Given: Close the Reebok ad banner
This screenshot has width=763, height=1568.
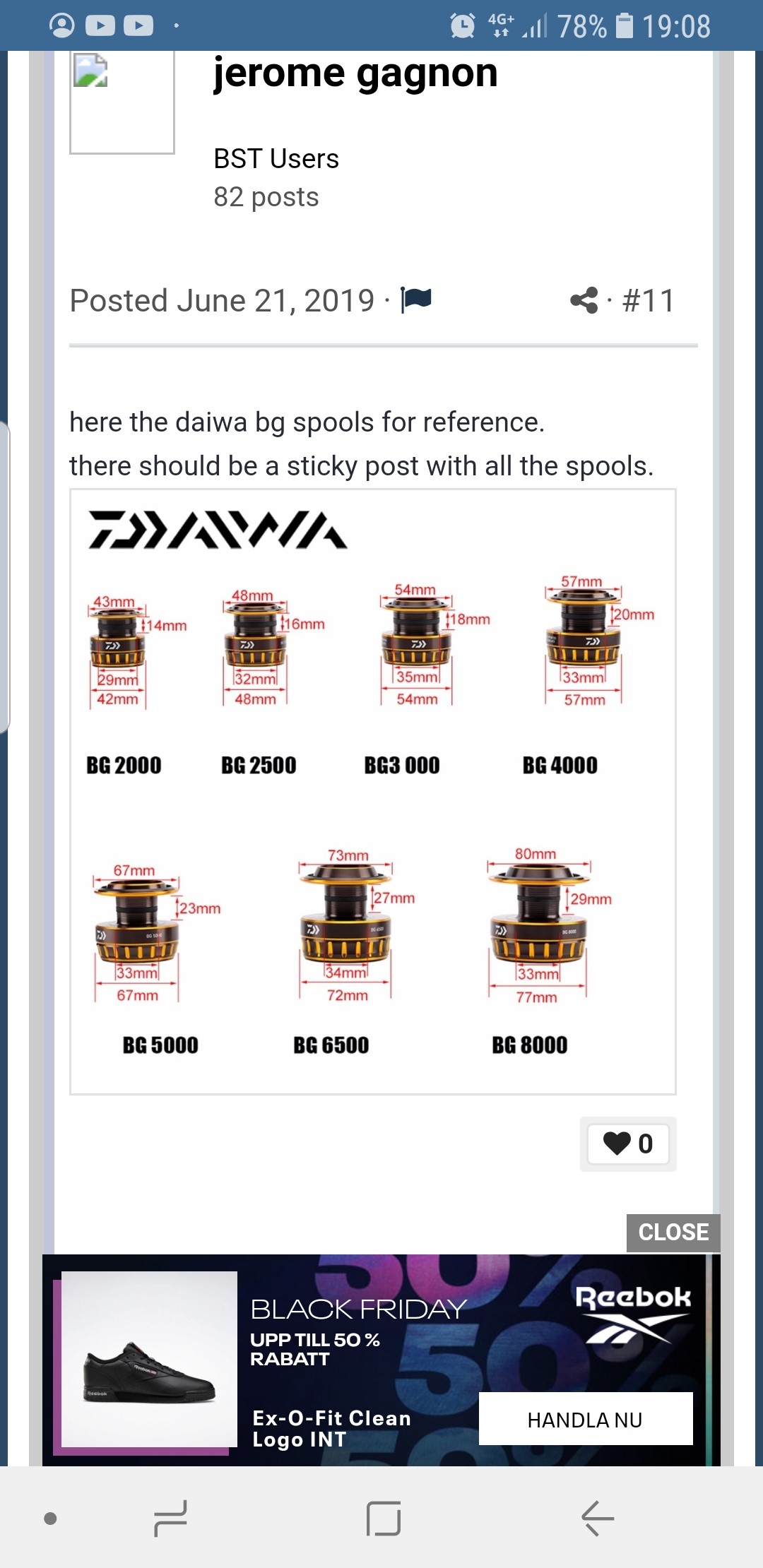Looking at the screenshot, I should point(673,1233).
